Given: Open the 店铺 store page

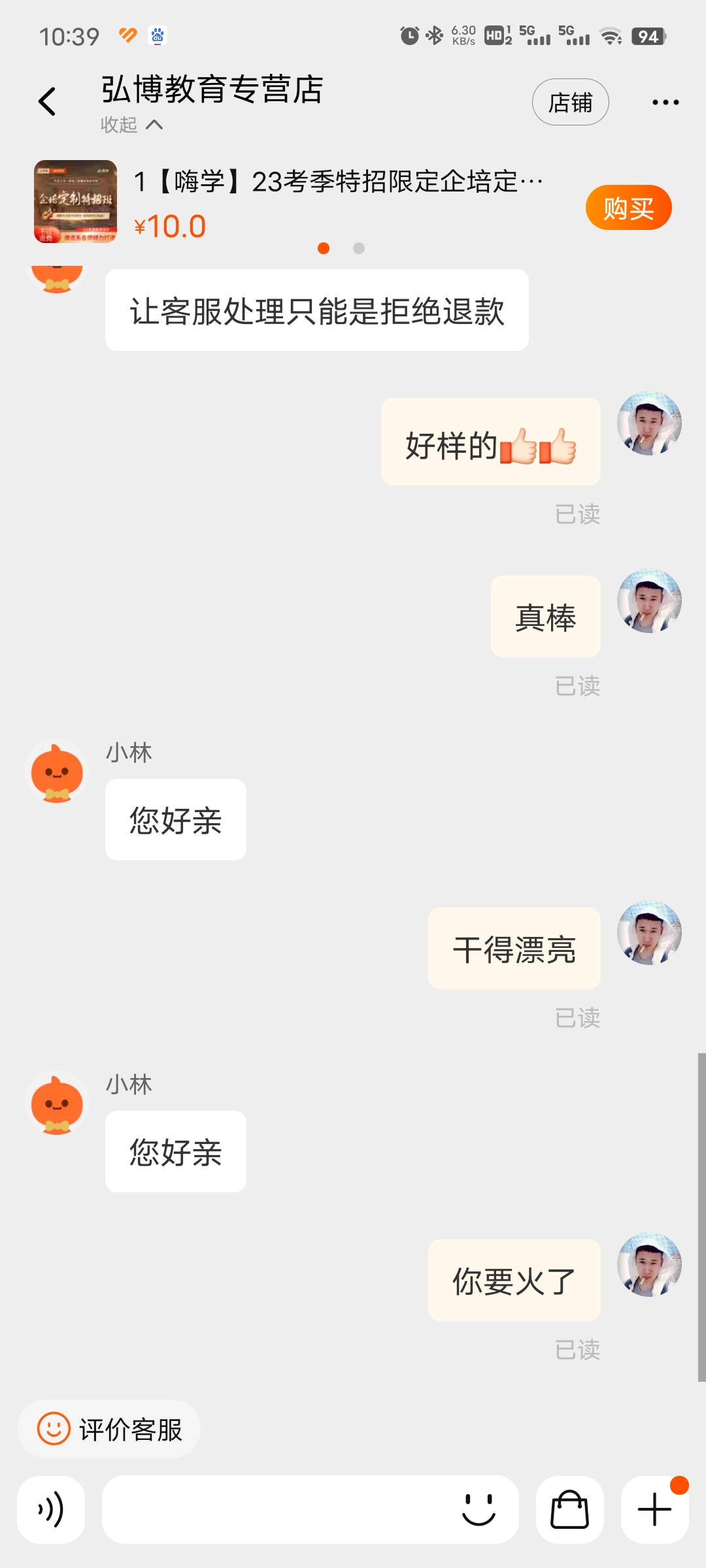Looking at the screenshot, I should [x=570, y=102].
